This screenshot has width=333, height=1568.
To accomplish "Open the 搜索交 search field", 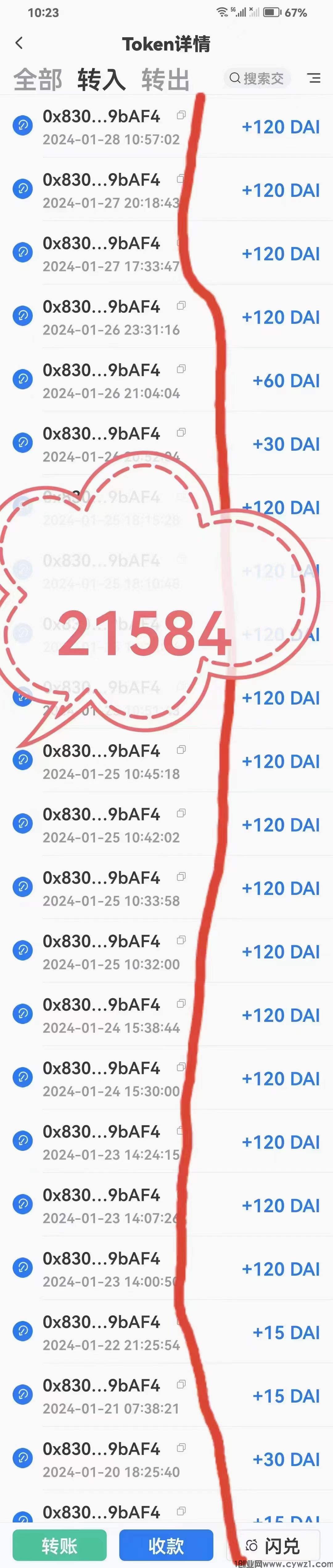I will coord(257,78).
